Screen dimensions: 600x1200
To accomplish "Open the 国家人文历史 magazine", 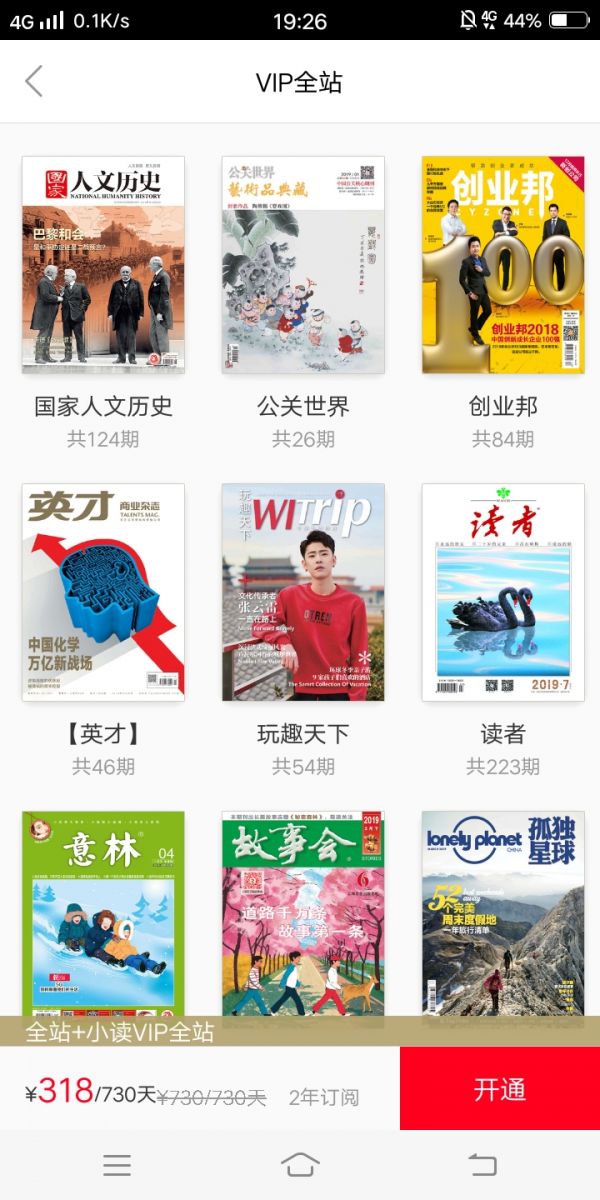I will coord(103,265).
